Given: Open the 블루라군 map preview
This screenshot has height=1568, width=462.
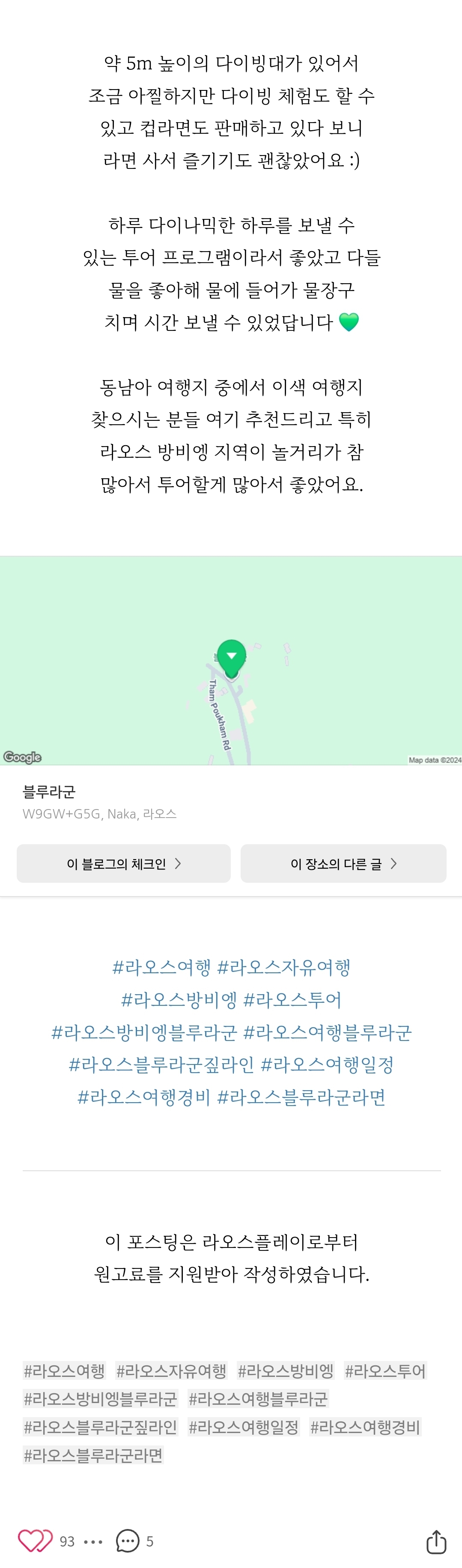Looking at the screenshot, I should 231,660.
